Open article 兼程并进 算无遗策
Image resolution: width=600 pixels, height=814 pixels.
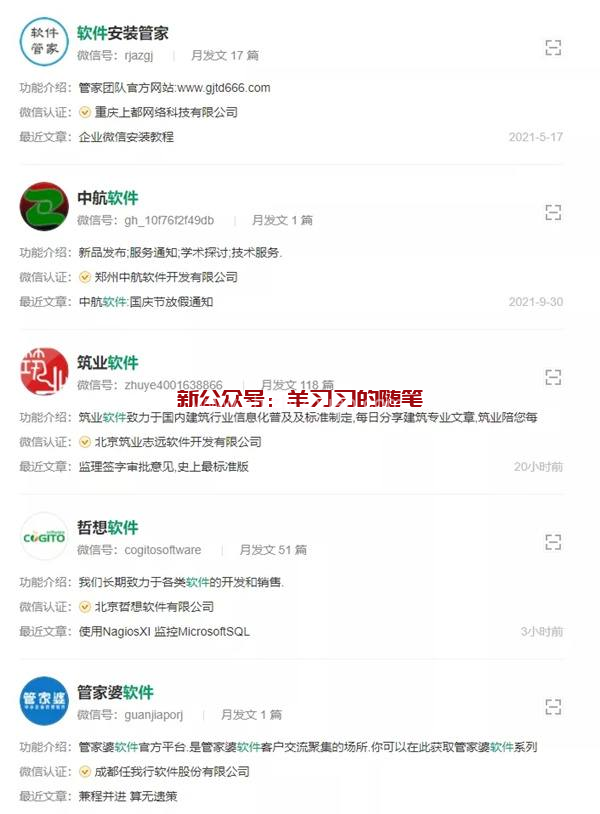[x=128, y=797]
